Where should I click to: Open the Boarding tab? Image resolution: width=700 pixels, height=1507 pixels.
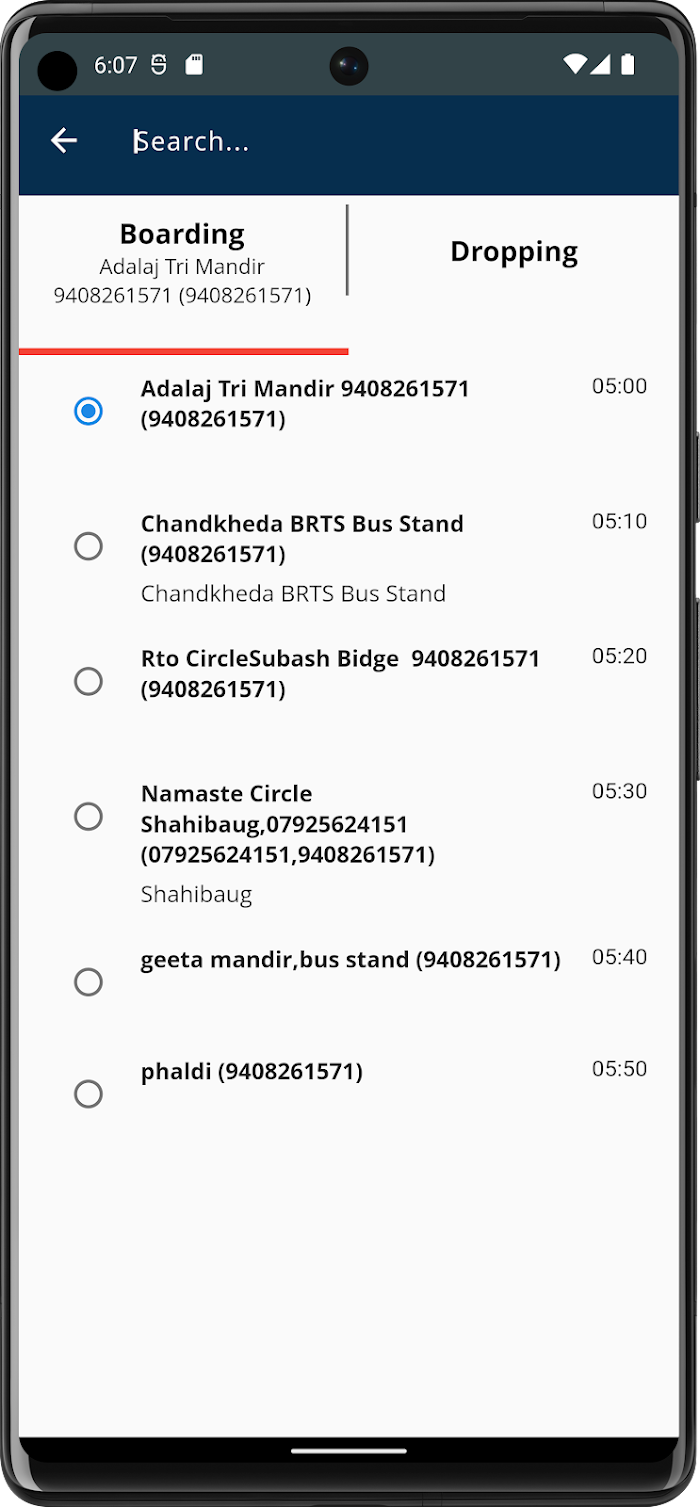(x=182, y=262)
